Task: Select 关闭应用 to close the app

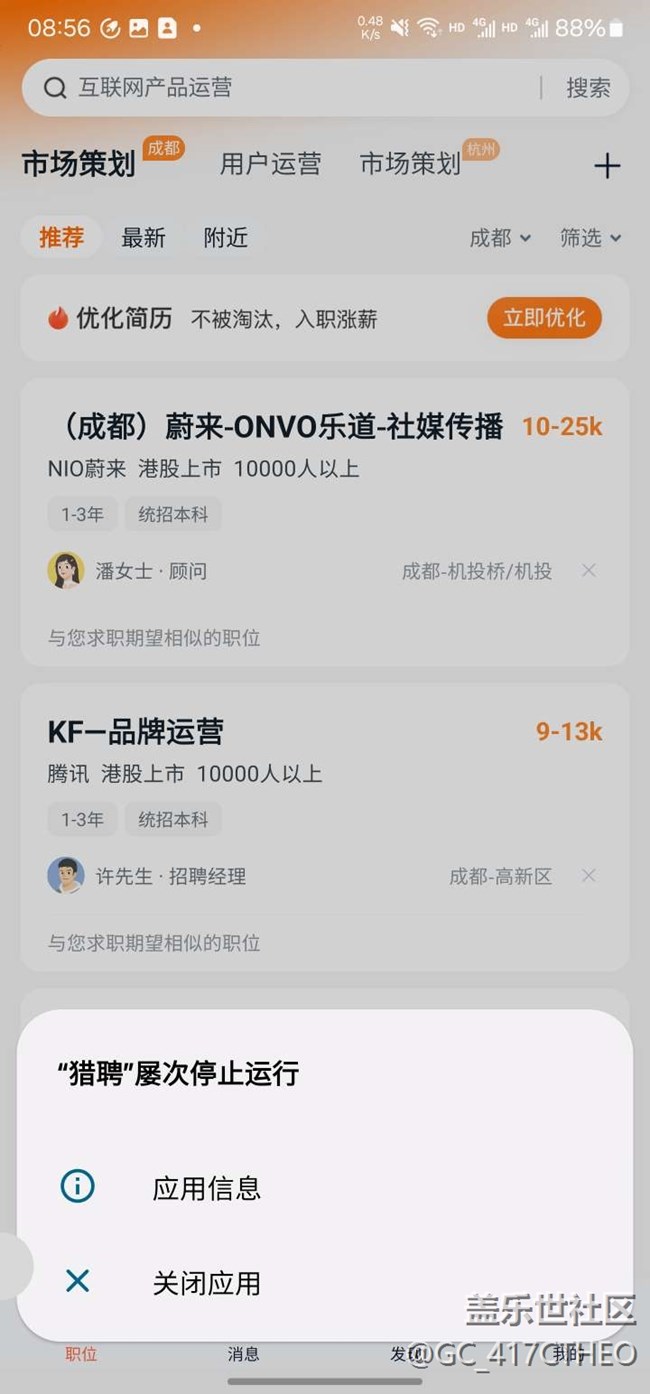Action: tap(205, 1283)
